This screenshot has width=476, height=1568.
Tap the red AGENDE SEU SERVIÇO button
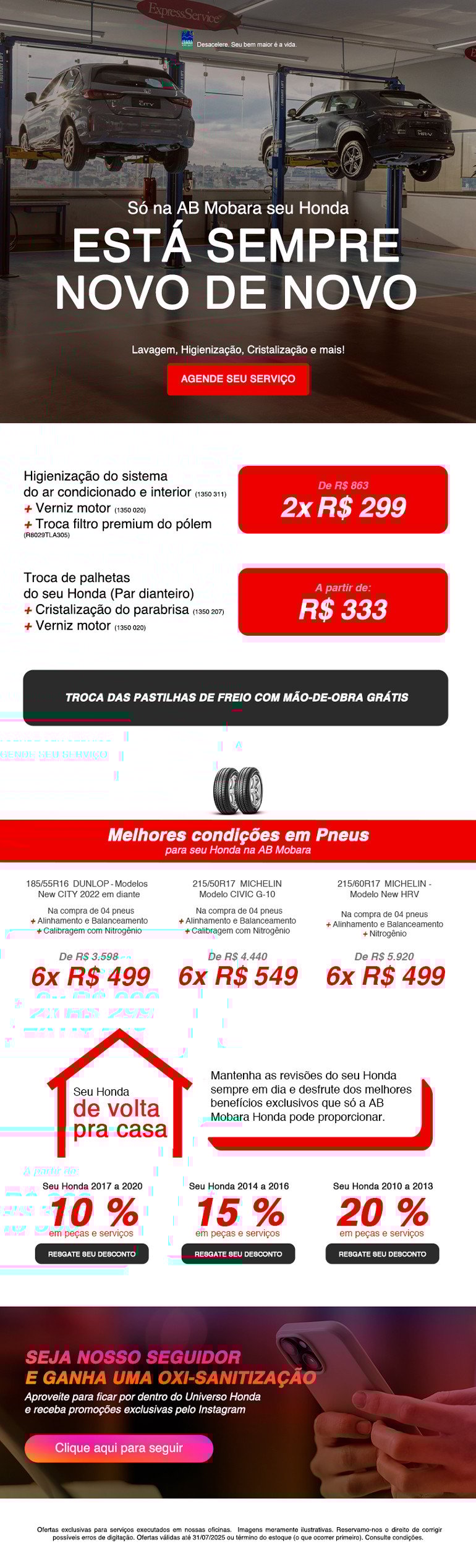point(238,379)
